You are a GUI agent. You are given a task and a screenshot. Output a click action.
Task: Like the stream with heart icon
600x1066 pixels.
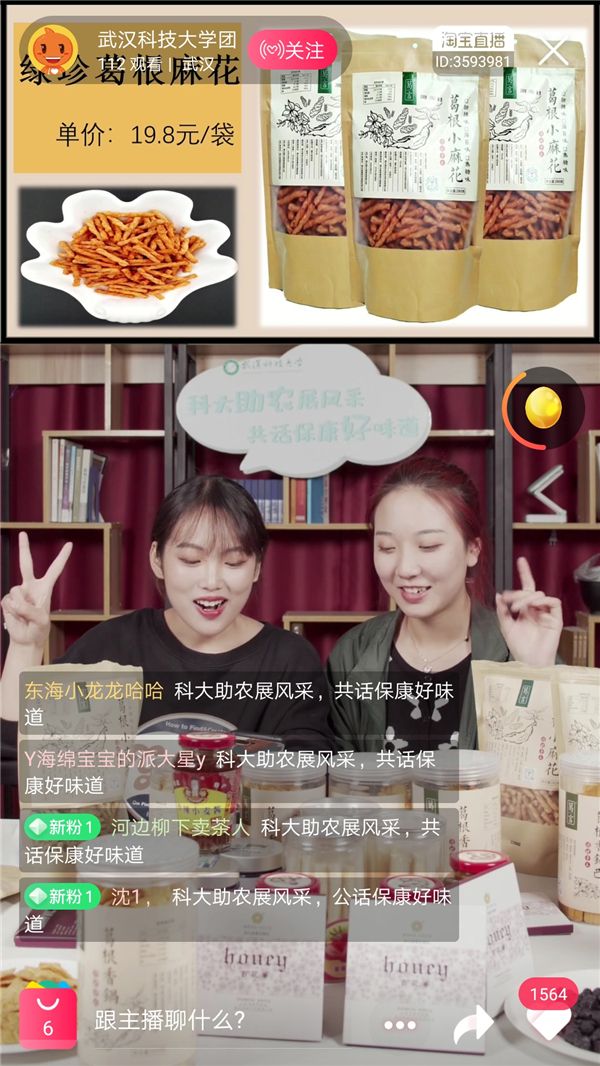tap(548, 1022)
